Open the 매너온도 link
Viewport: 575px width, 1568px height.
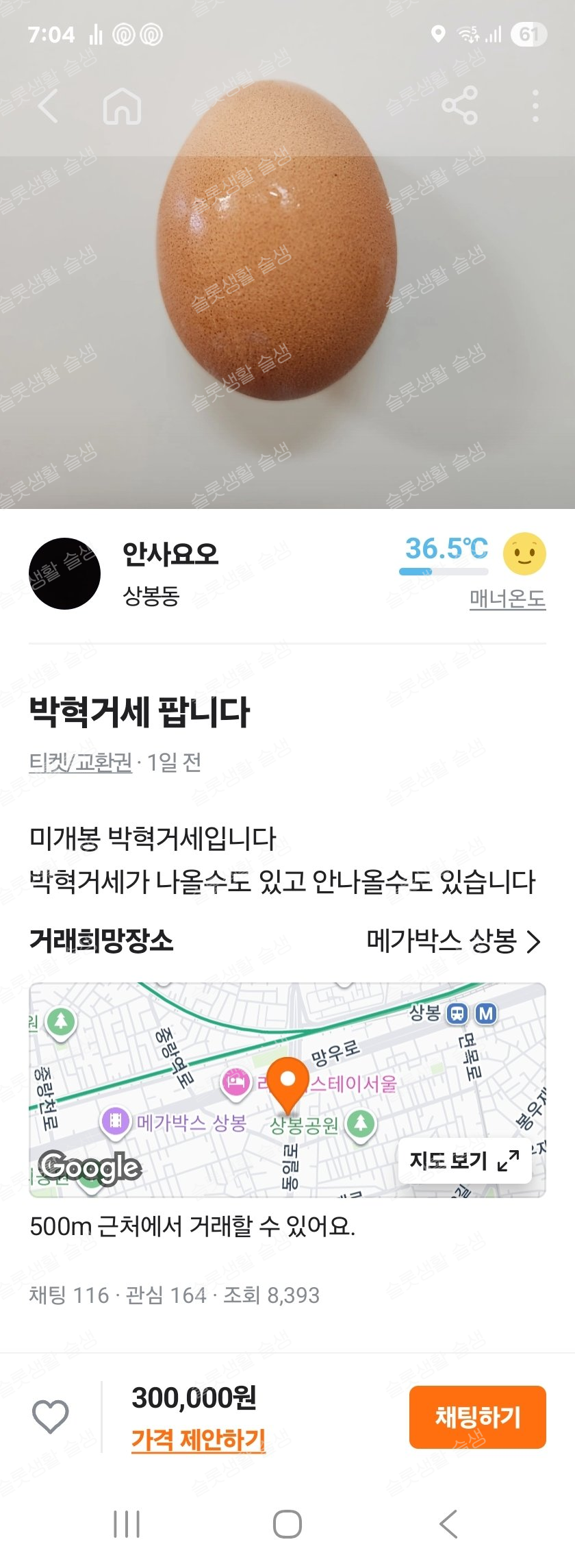point(507,599)
